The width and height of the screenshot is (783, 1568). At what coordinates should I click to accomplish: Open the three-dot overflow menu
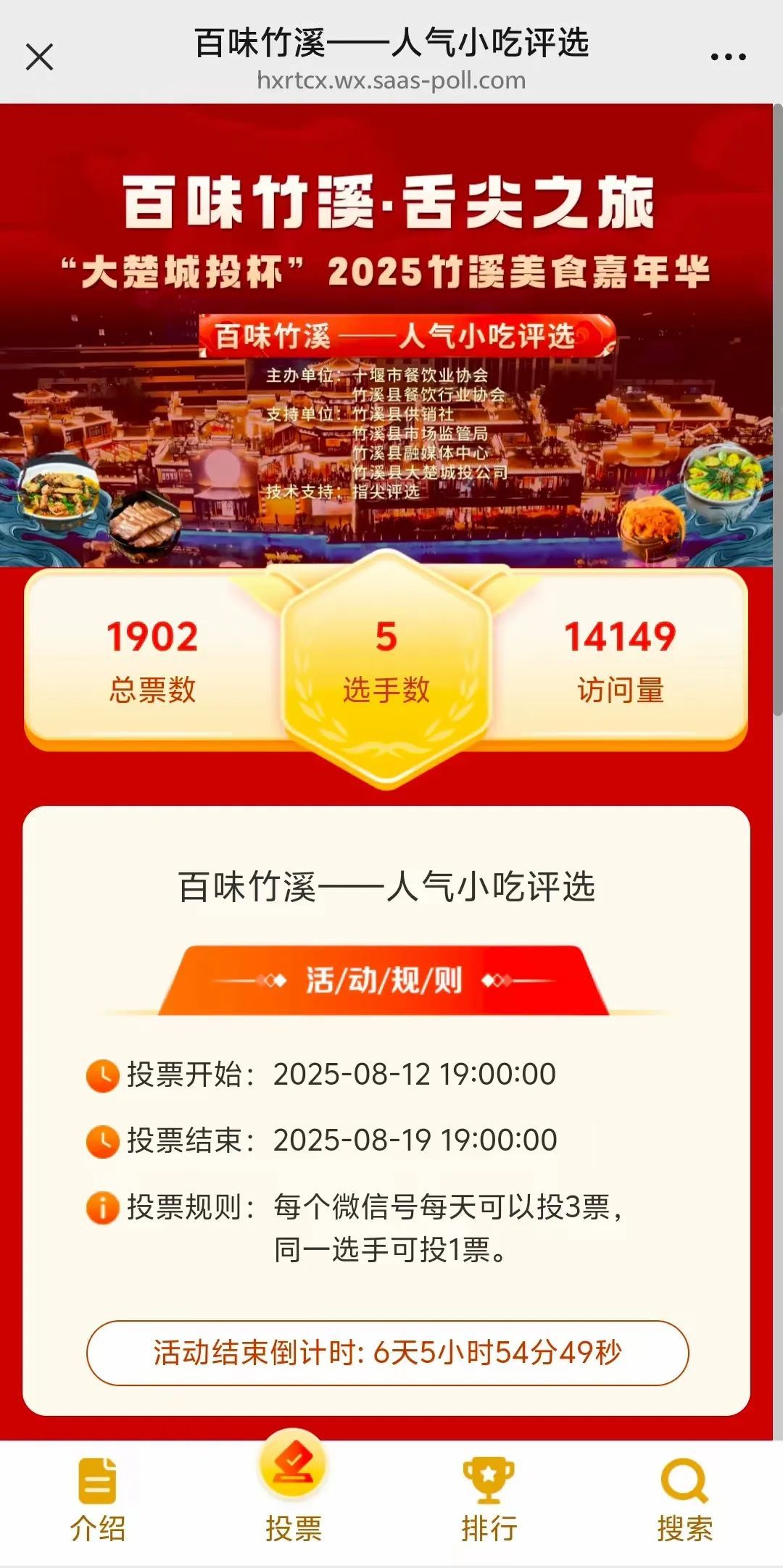click(x=728, y=57)
